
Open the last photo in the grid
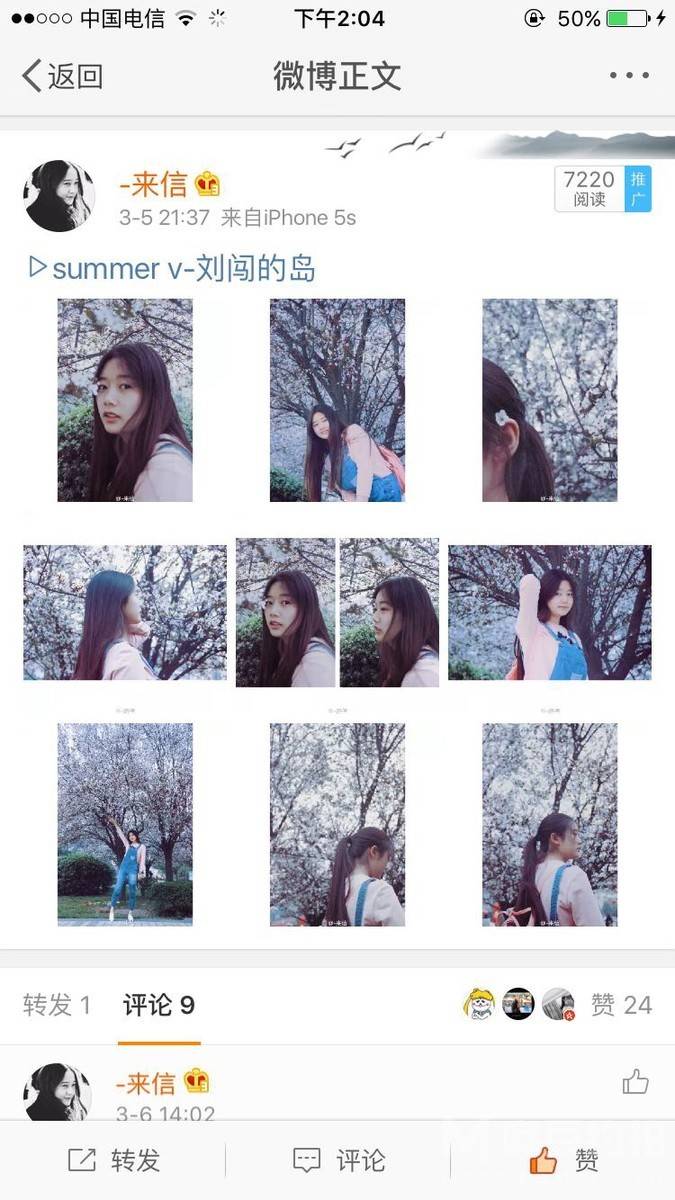(x=549, y=824)
